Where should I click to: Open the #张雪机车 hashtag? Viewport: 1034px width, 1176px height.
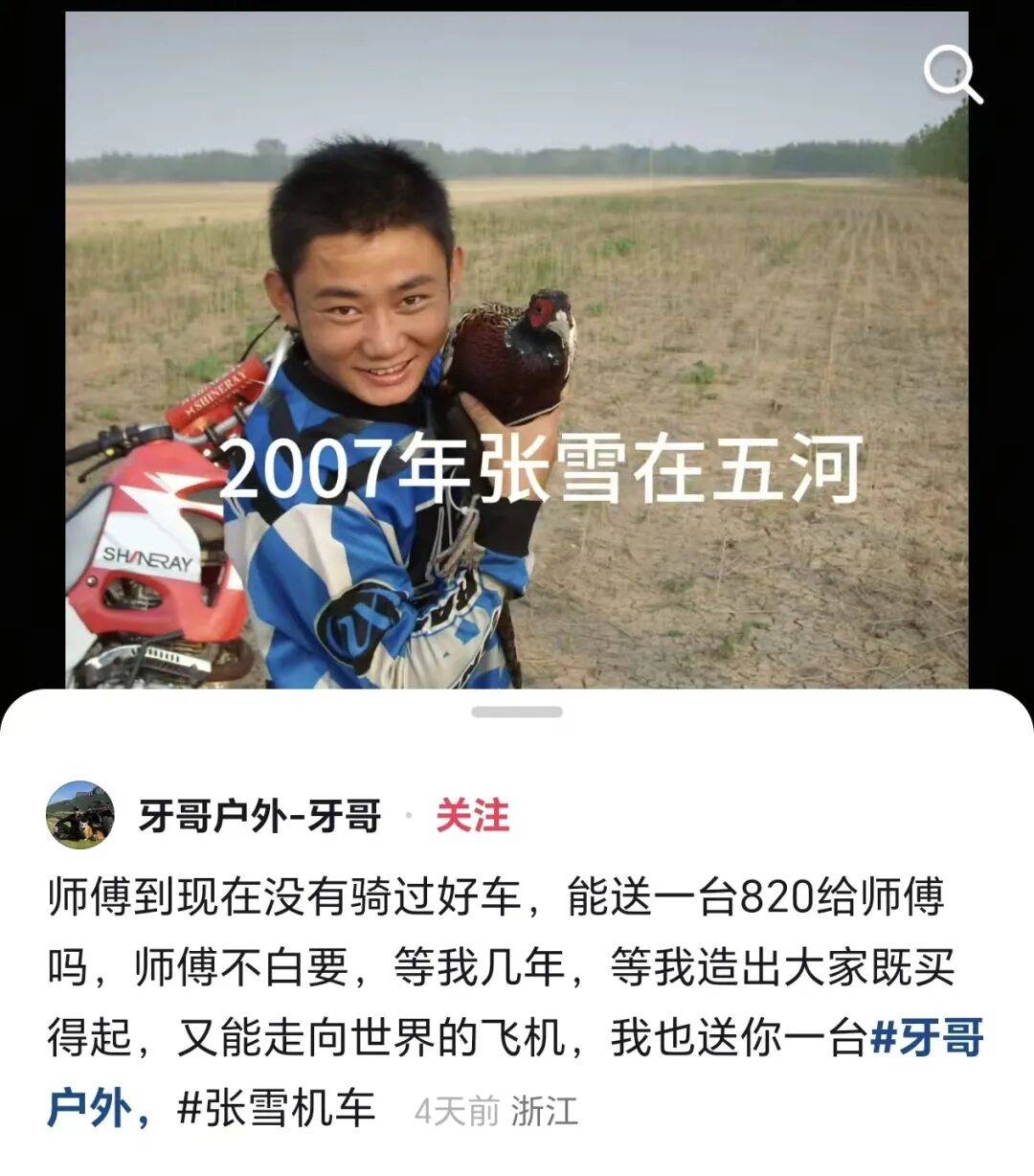point(276,1109)
